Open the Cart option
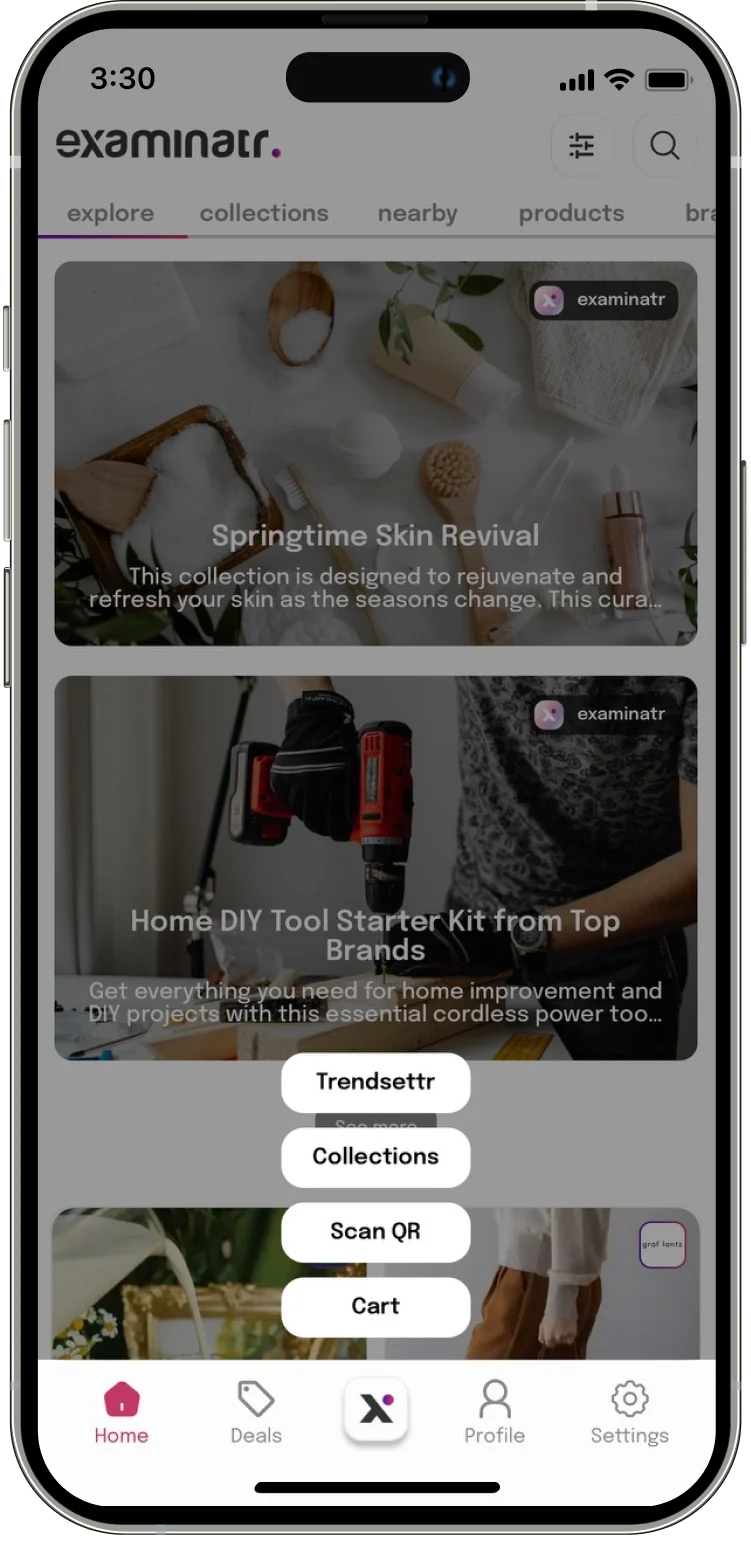 375,1307
